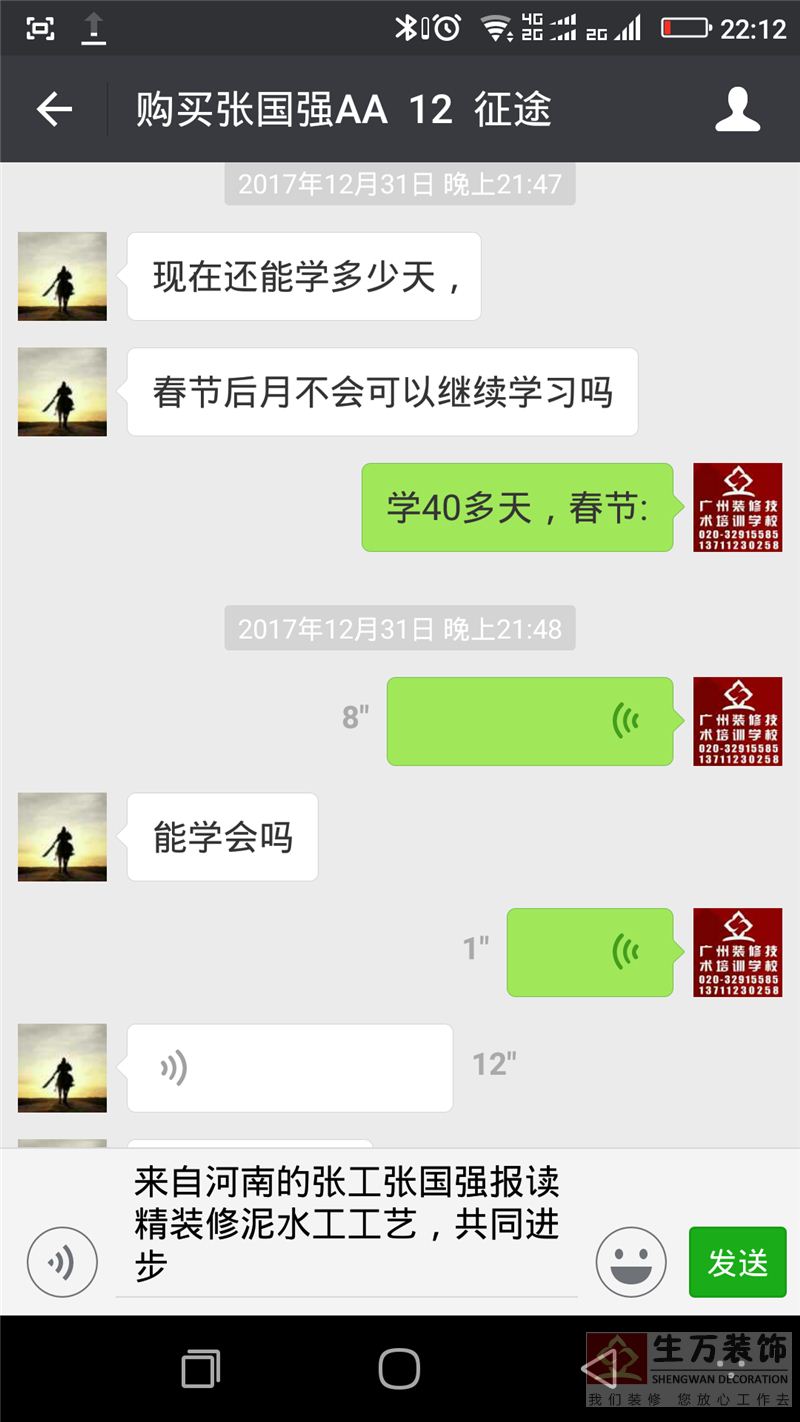Switch to voice input mode
The height and width of the screenshot is (1422, 800).
(62, 1262)
